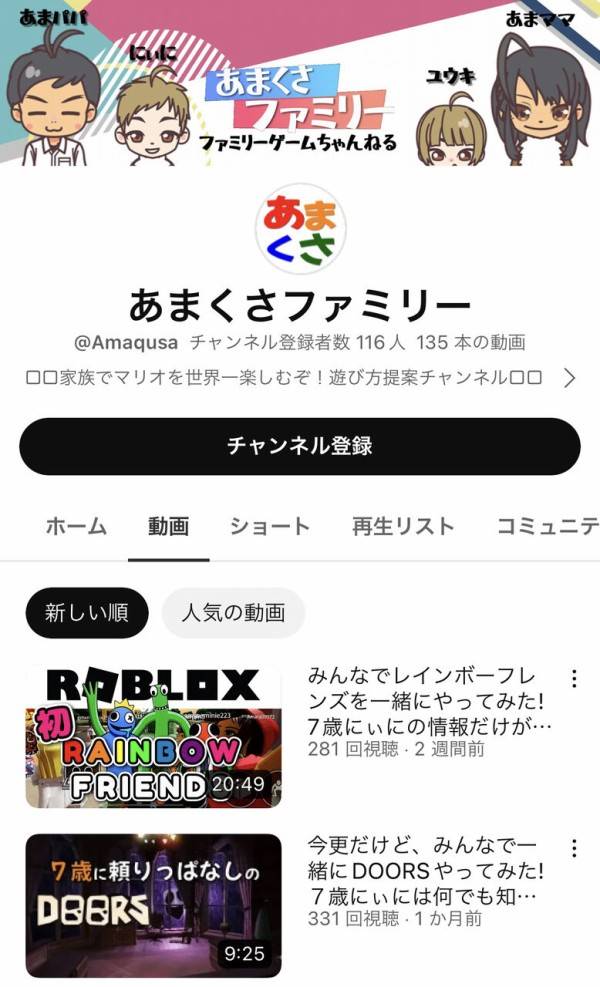Switch to the ショート tab

click(x=270, y=526)
